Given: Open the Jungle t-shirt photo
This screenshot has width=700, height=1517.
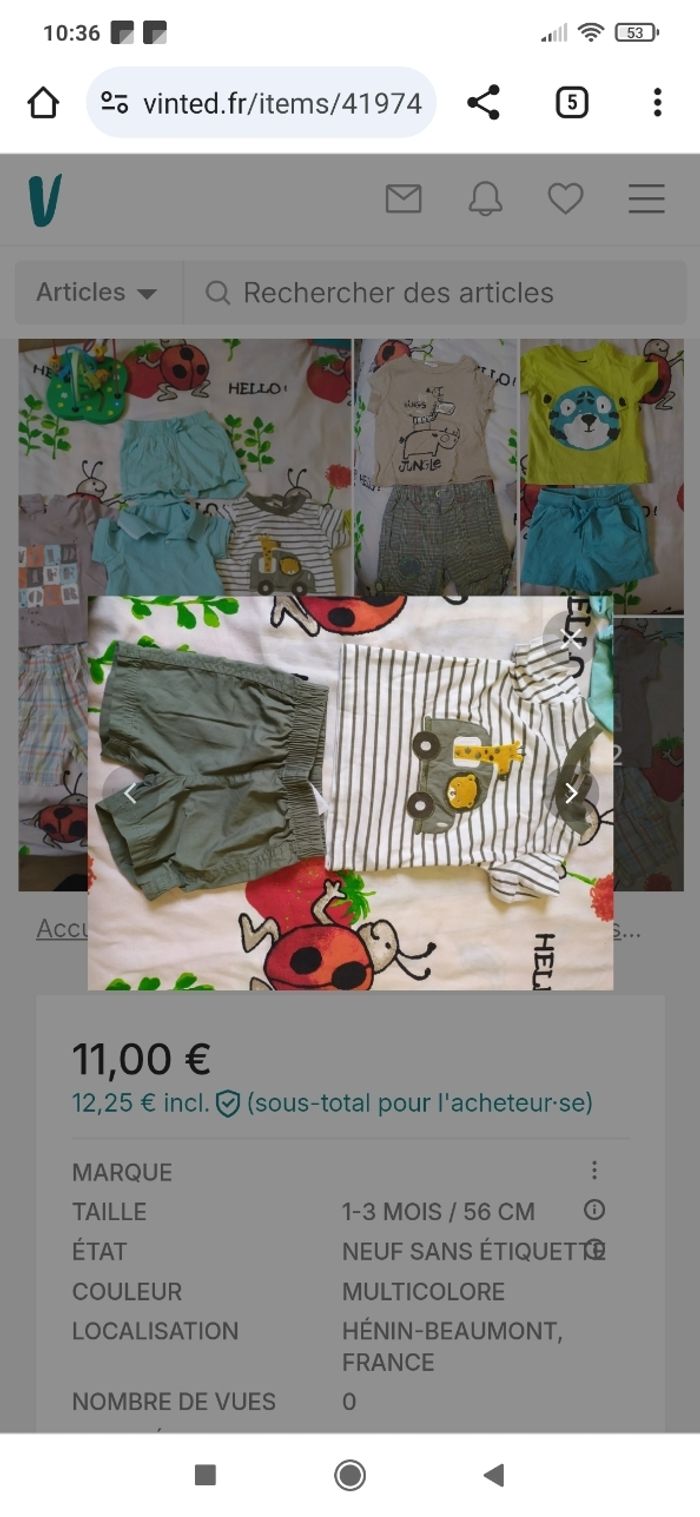Looking at the screenshot, I should (x=436, y=468).
